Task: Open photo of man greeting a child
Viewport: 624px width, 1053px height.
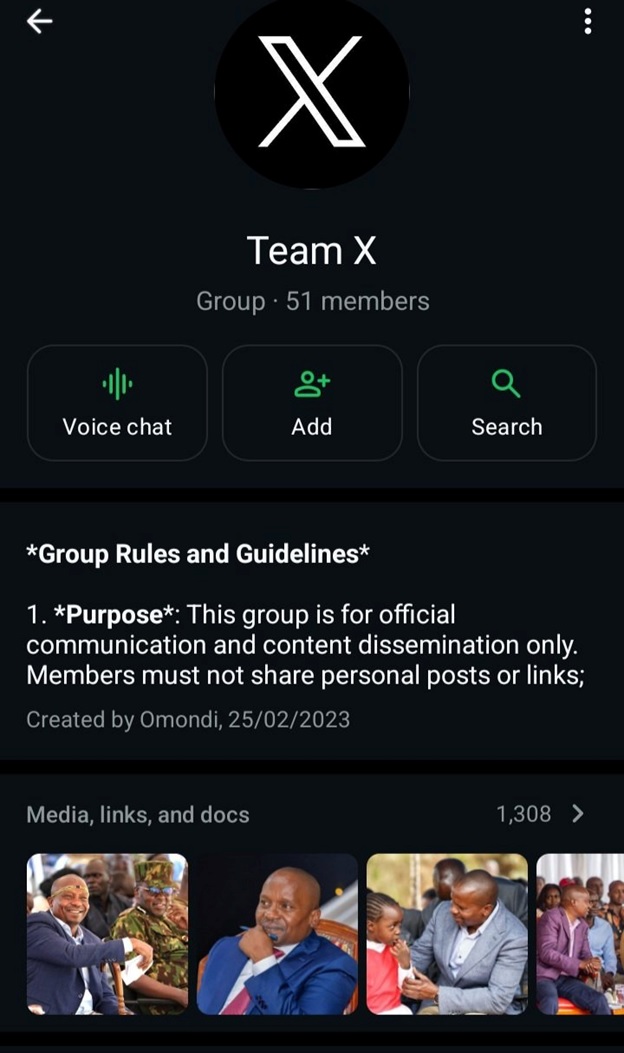Action: pyautogui.click(x=447, y=934)
